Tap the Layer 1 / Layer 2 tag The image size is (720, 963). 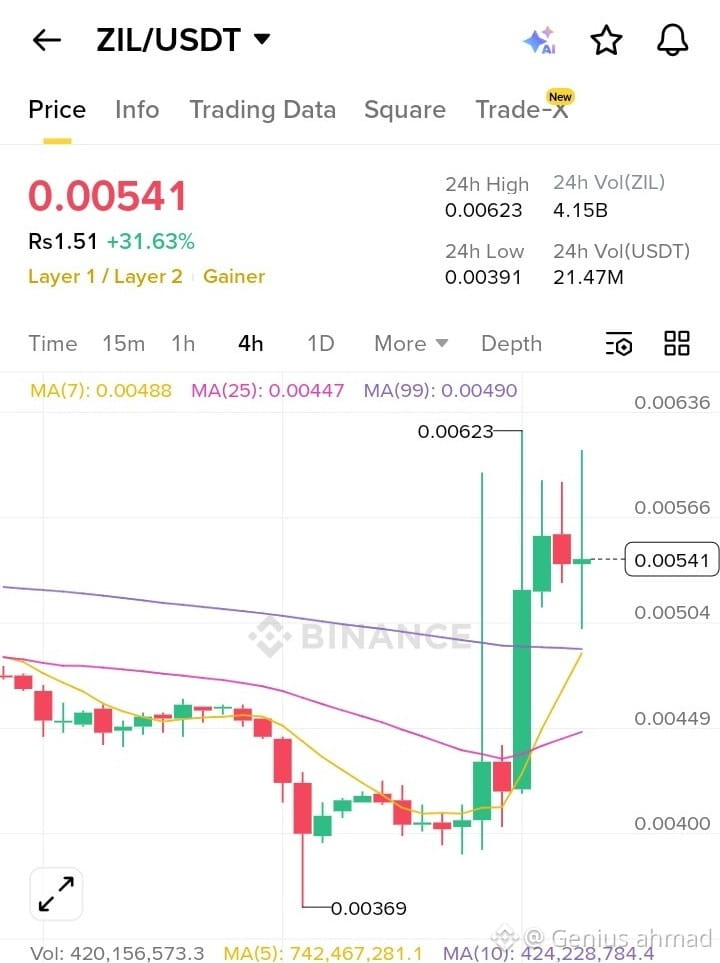[x=105, y=276]
